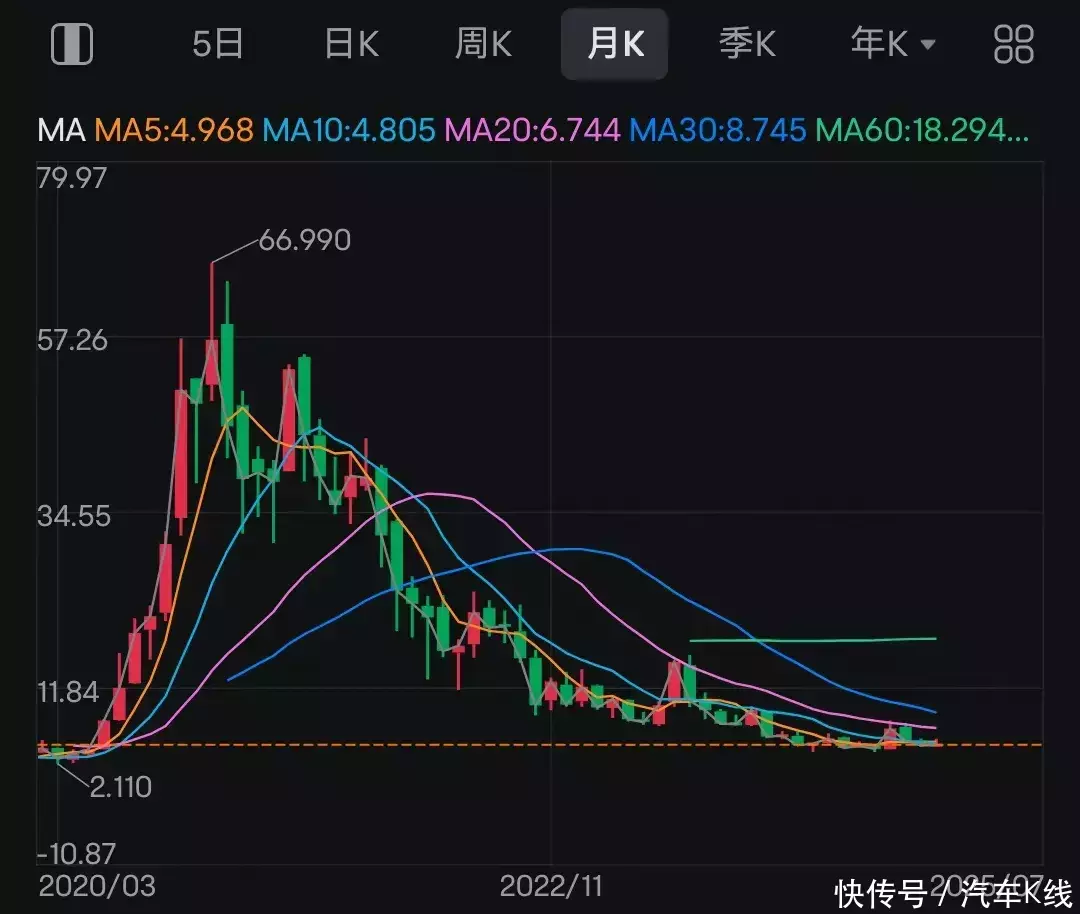The width and height of the screenshot is (1080, 914).
Task: Switch to the 季K quarterly tab
Action: tap(747, 44)
